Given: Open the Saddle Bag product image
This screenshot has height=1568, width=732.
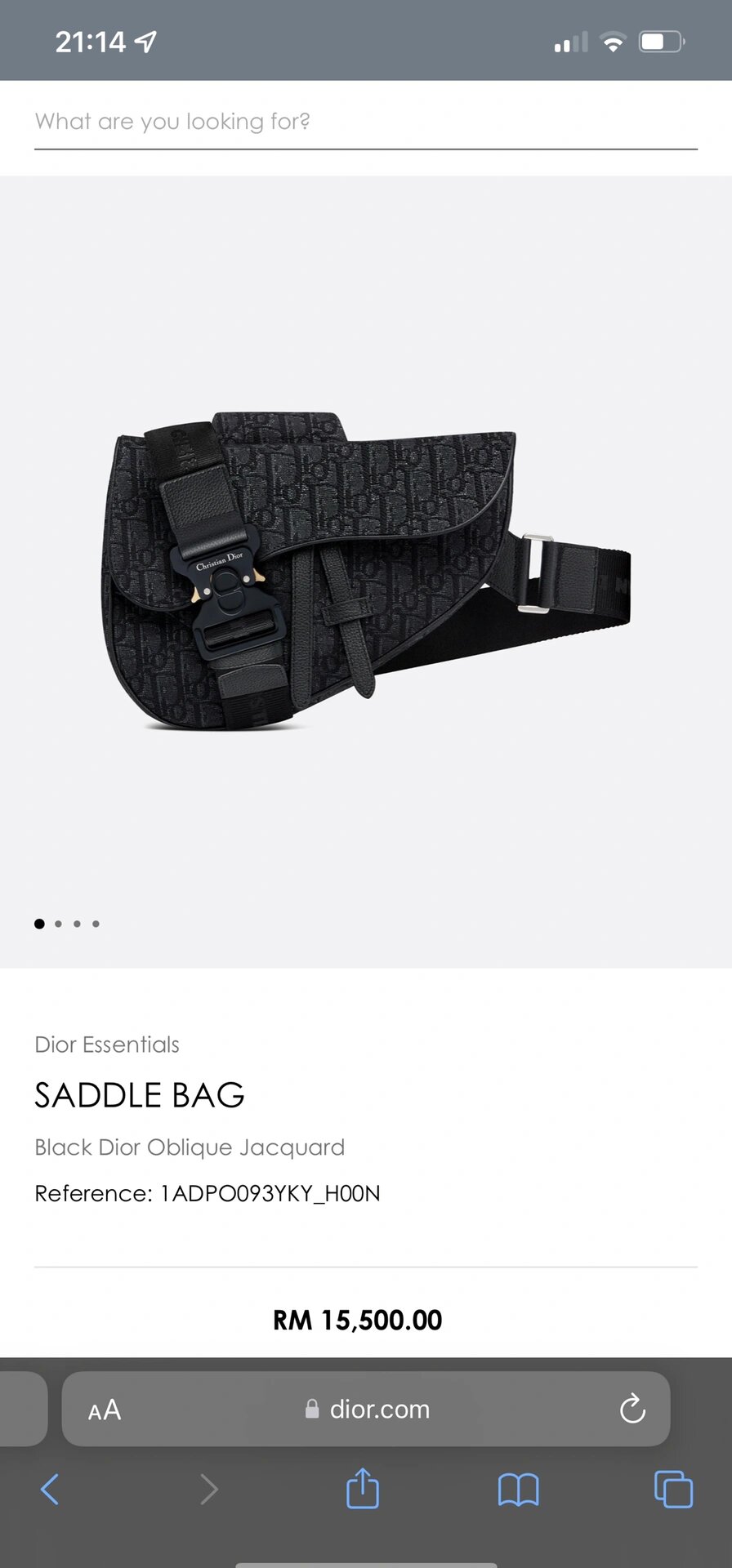Looking at the screenshot, I should [365, 572].
